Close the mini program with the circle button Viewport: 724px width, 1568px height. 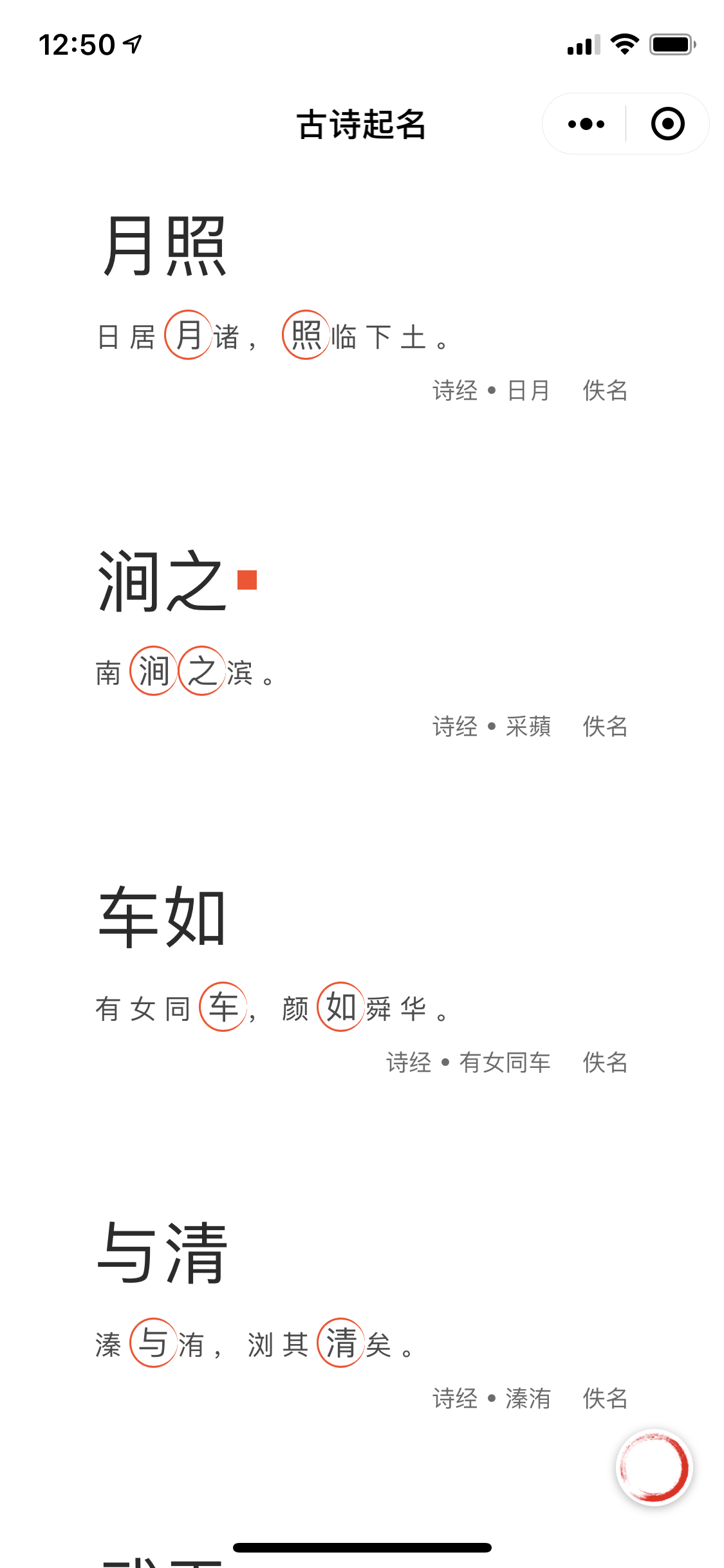(667, 124)
